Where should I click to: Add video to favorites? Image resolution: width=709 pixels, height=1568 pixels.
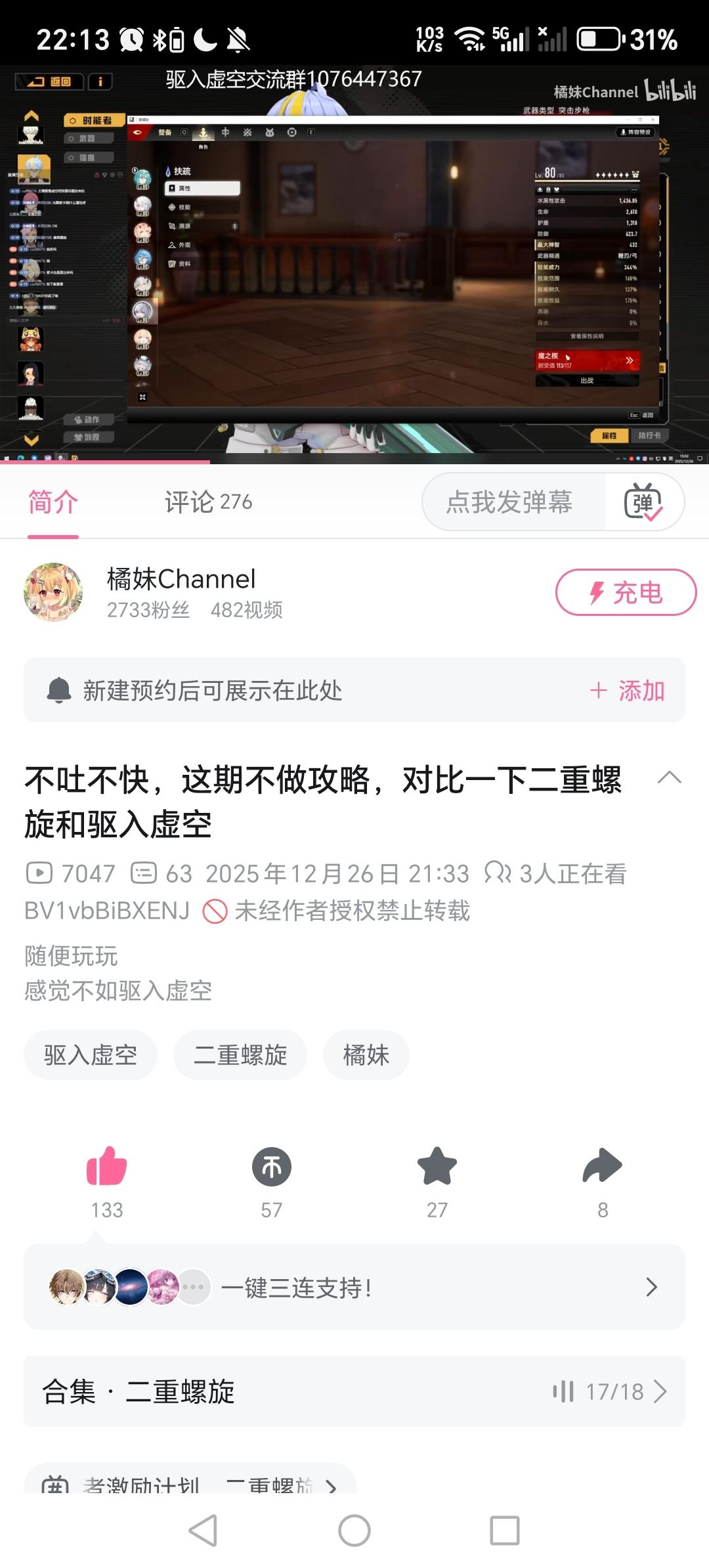click(437, 1167)
